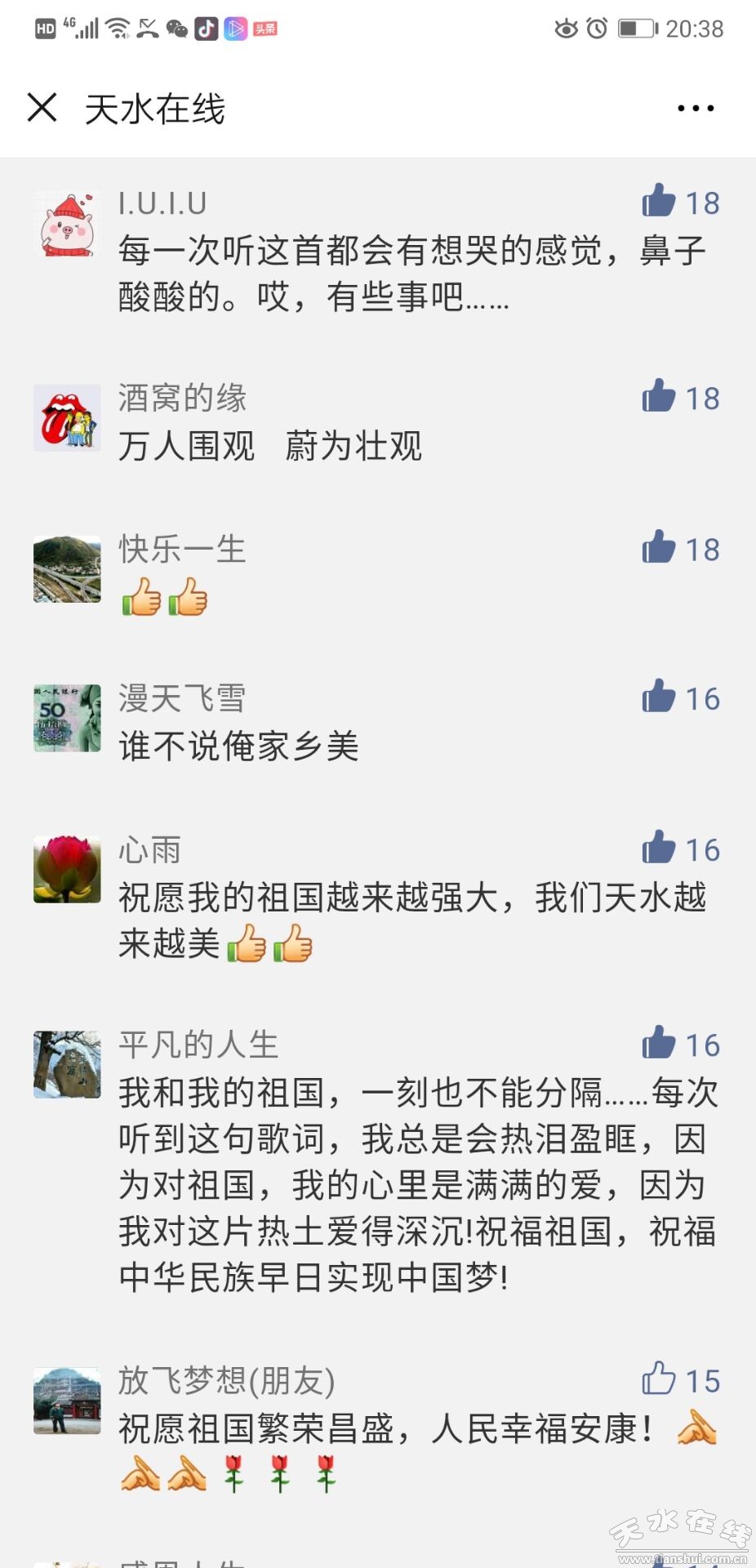Like 平凡的人生's comment
Viewport: 756px width, 1568px height.
pyautogui.click(x=659, y=1043)
